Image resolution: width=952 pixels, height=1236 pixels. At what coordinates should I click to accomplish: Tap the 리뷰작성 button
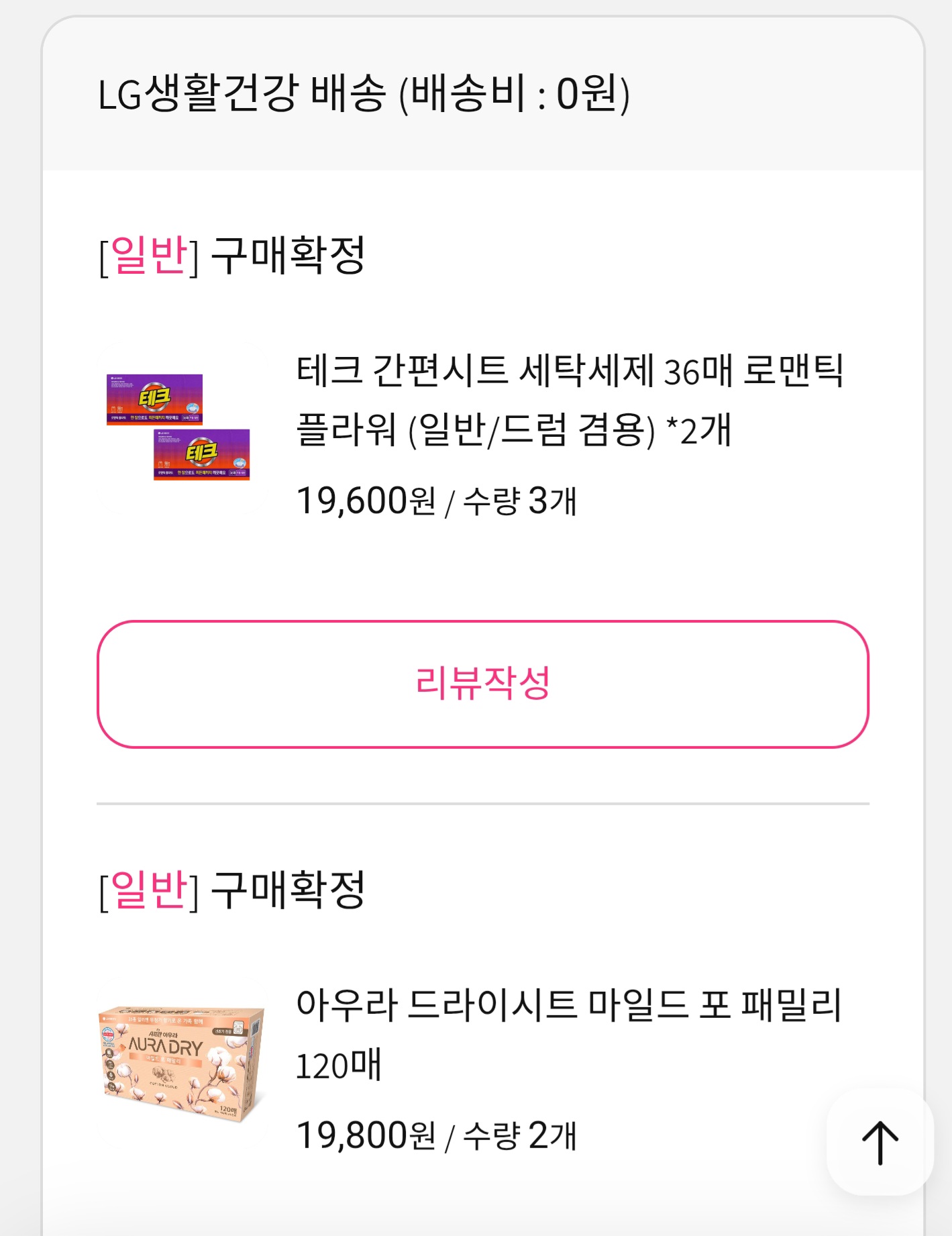pos(482,684)
